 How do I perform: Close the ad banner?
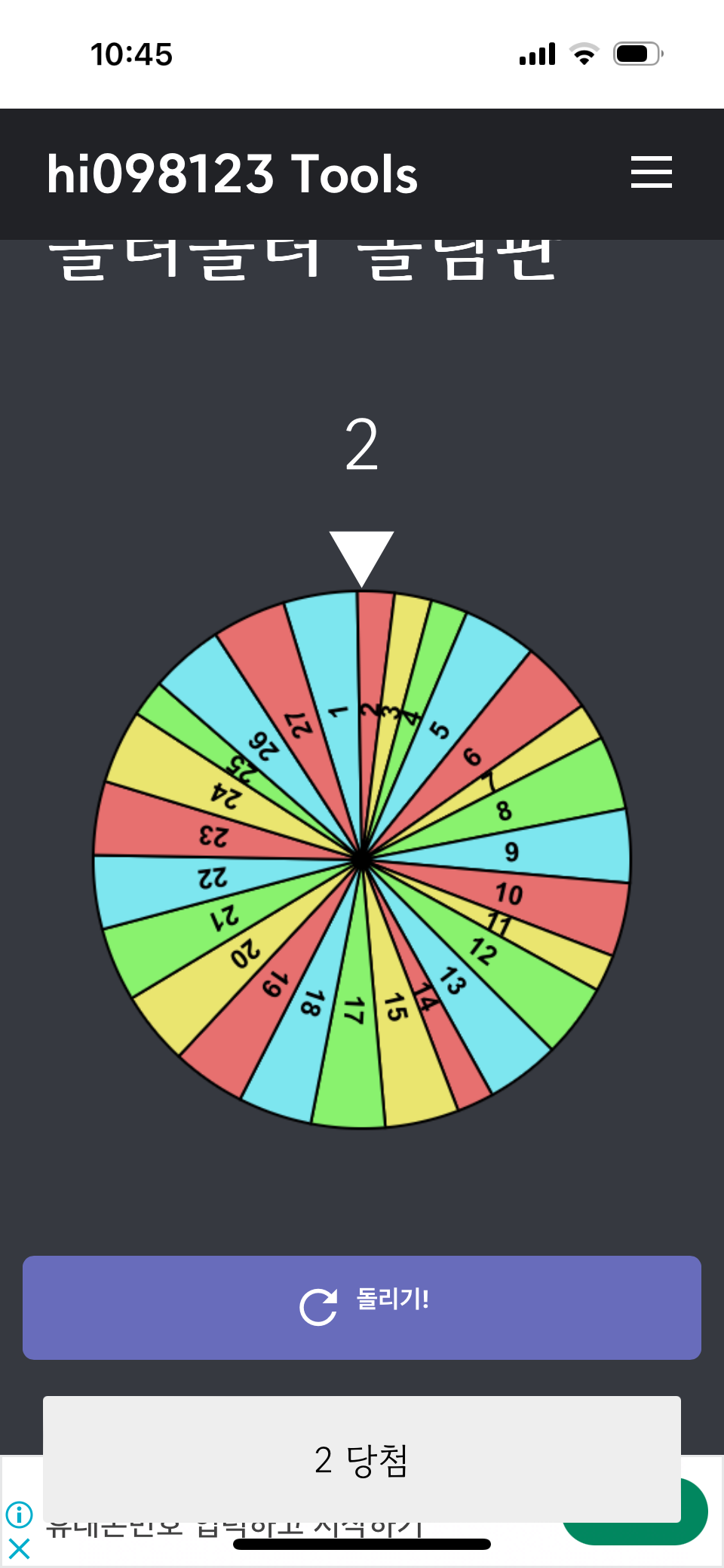tap(19, 1549)
